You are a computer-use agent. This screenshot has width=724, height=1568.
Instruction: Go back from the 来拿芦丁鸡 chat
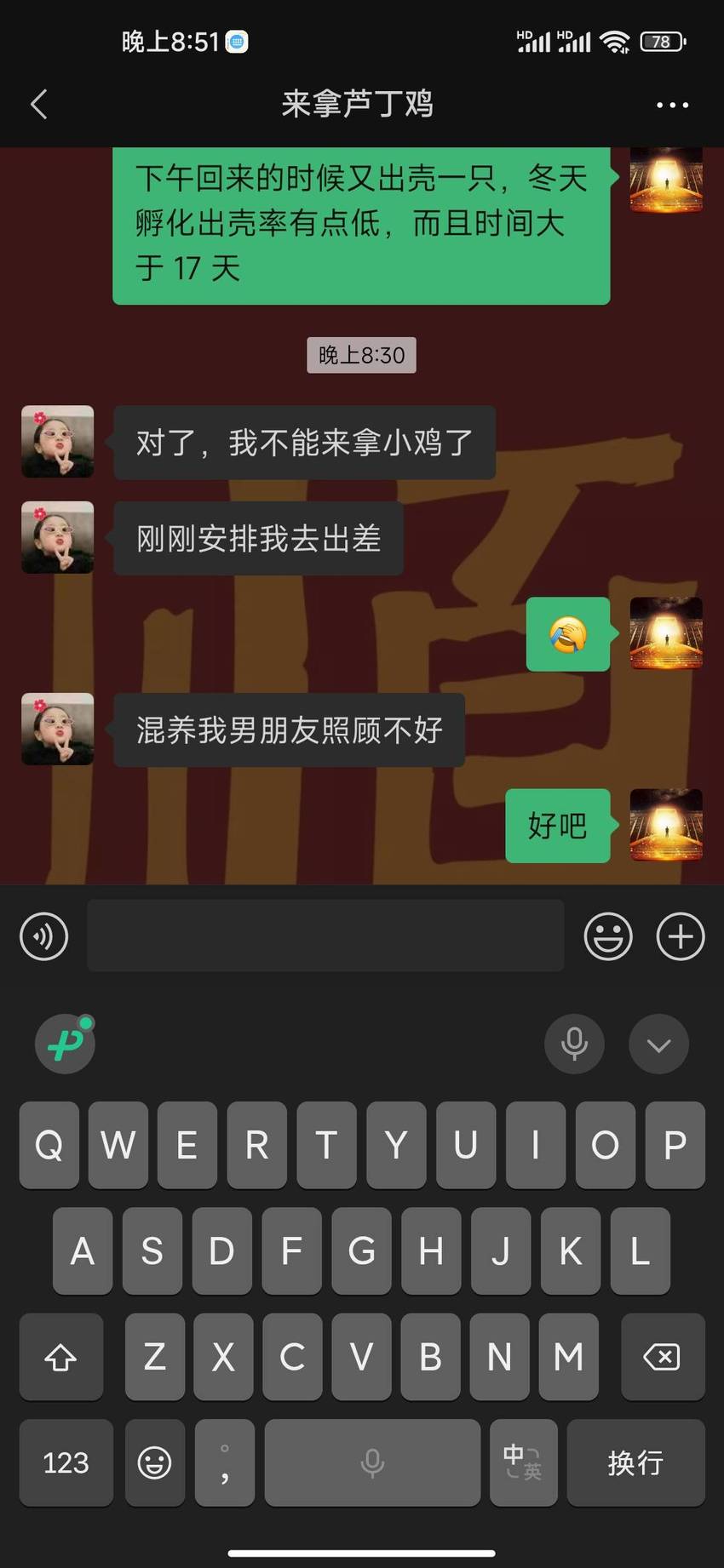point(38,105)
